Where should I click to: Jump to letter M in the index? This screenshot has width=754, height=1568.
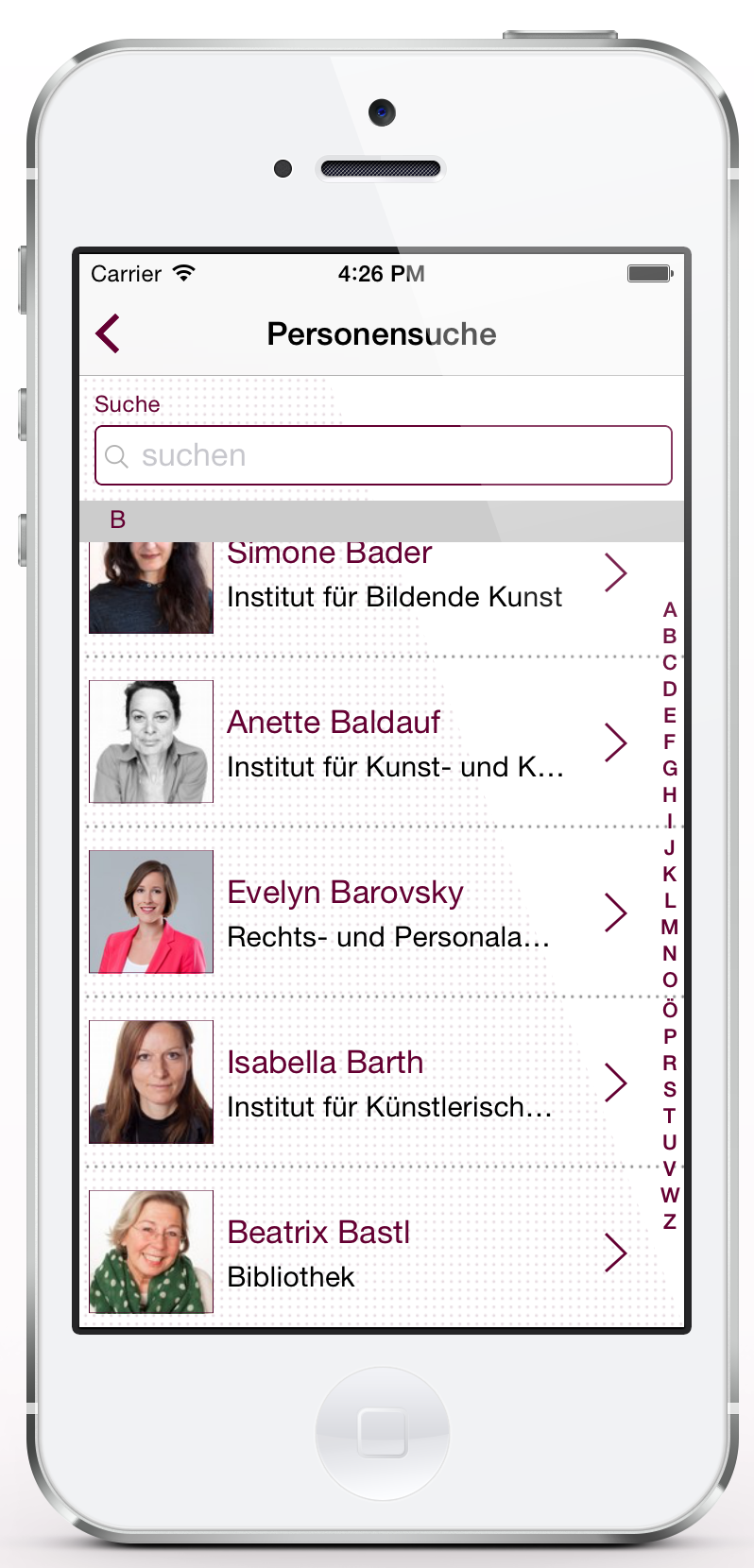pos(670,928)
